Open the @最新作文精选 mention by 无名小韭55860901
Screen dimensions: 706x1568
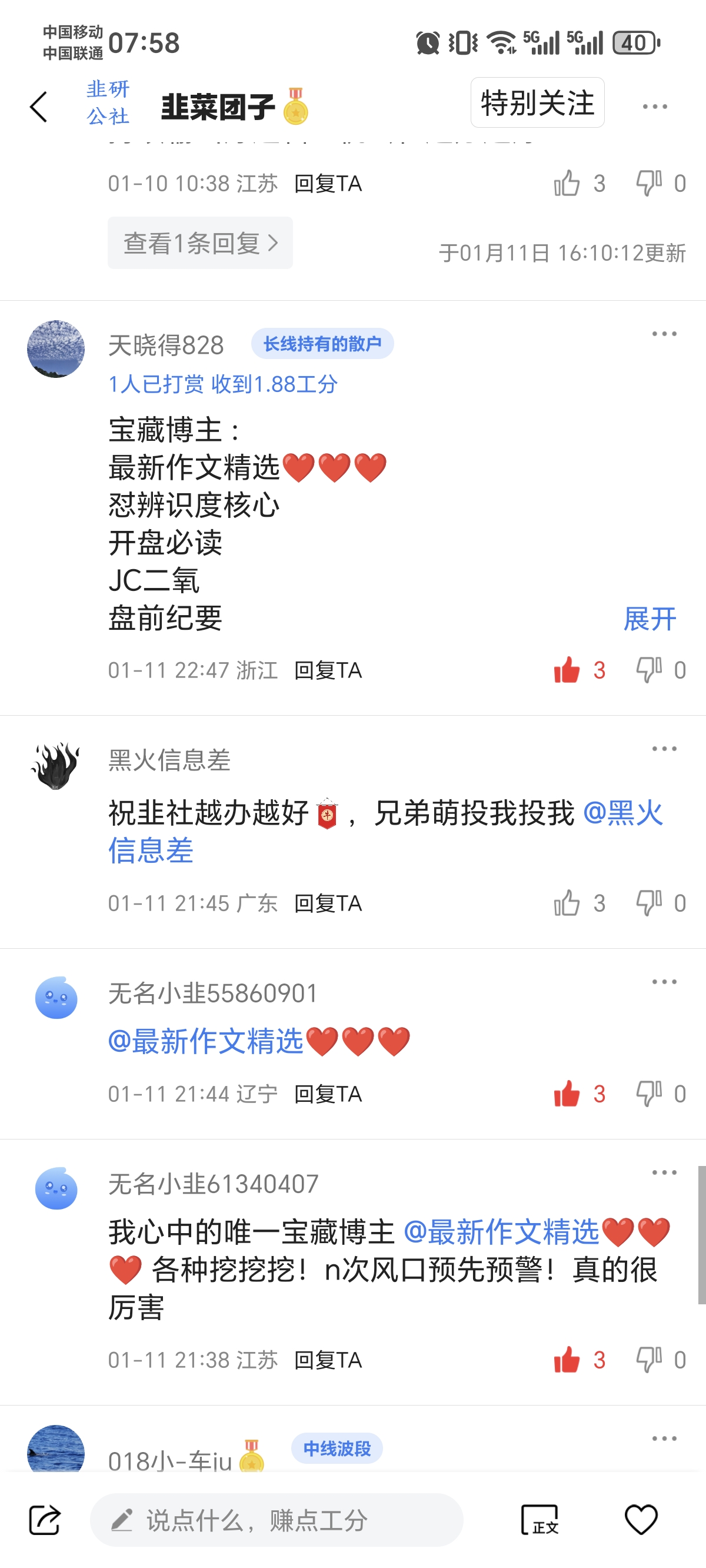click(x=205, y=1041)
